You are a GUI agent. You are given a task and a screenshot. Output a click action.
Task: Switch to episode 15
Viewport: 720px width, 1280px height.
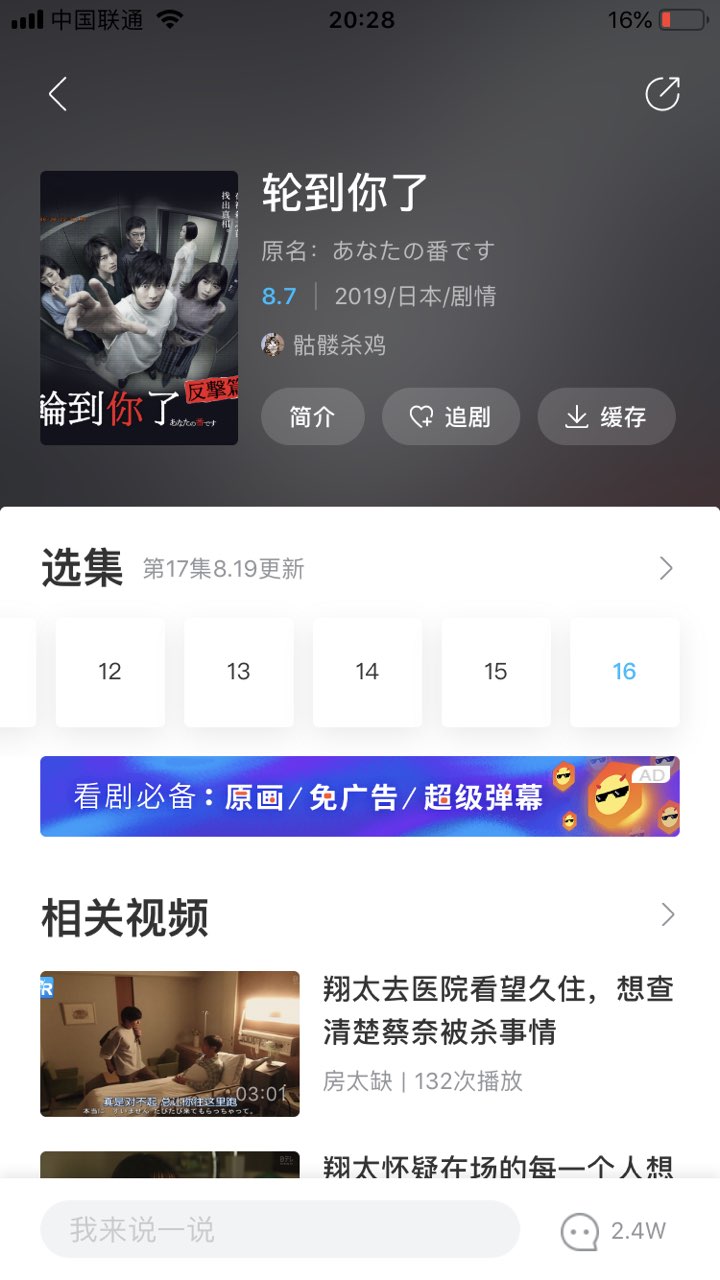pos(496,672)
